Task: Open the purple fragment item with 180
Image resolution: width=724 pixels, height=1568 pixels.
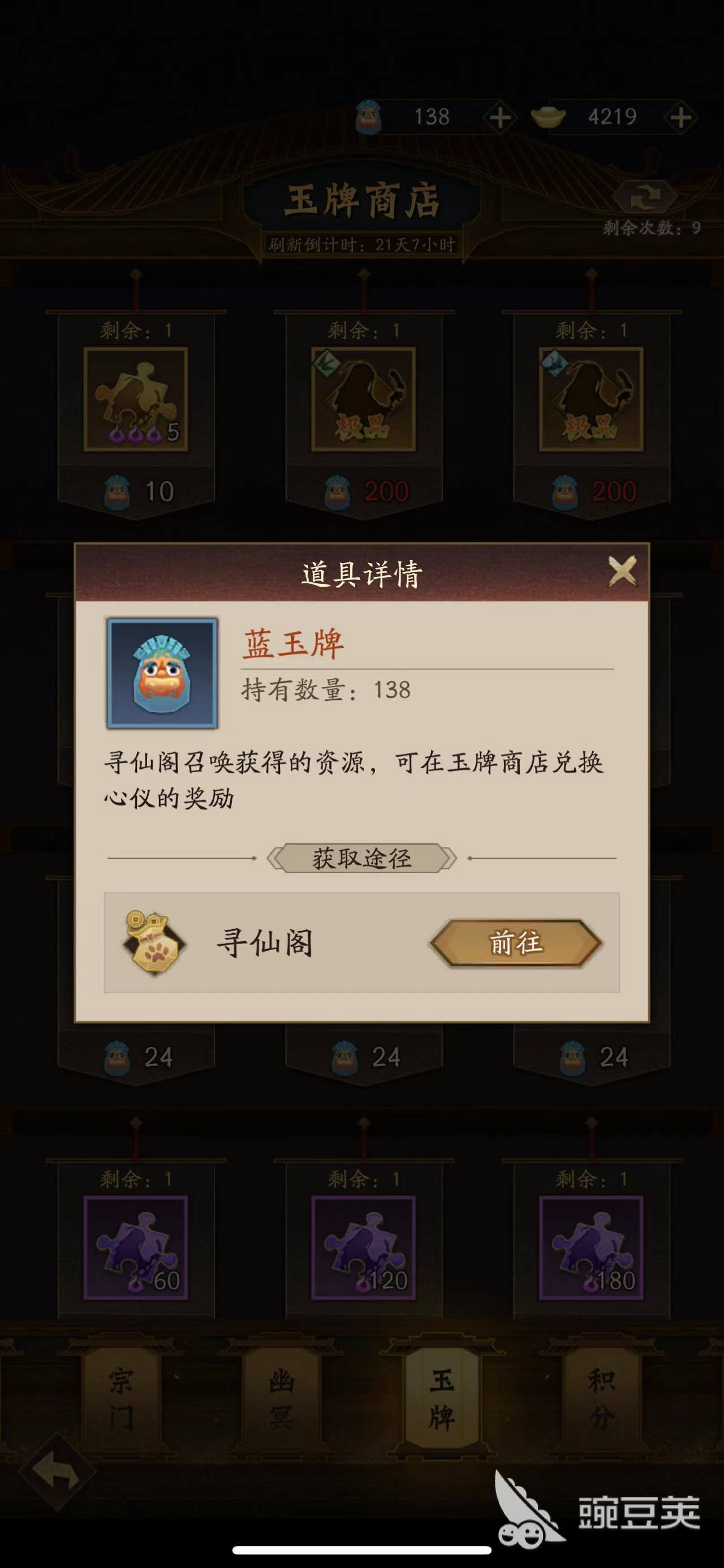Action: pyautogui.click(x=591, y=1247)
